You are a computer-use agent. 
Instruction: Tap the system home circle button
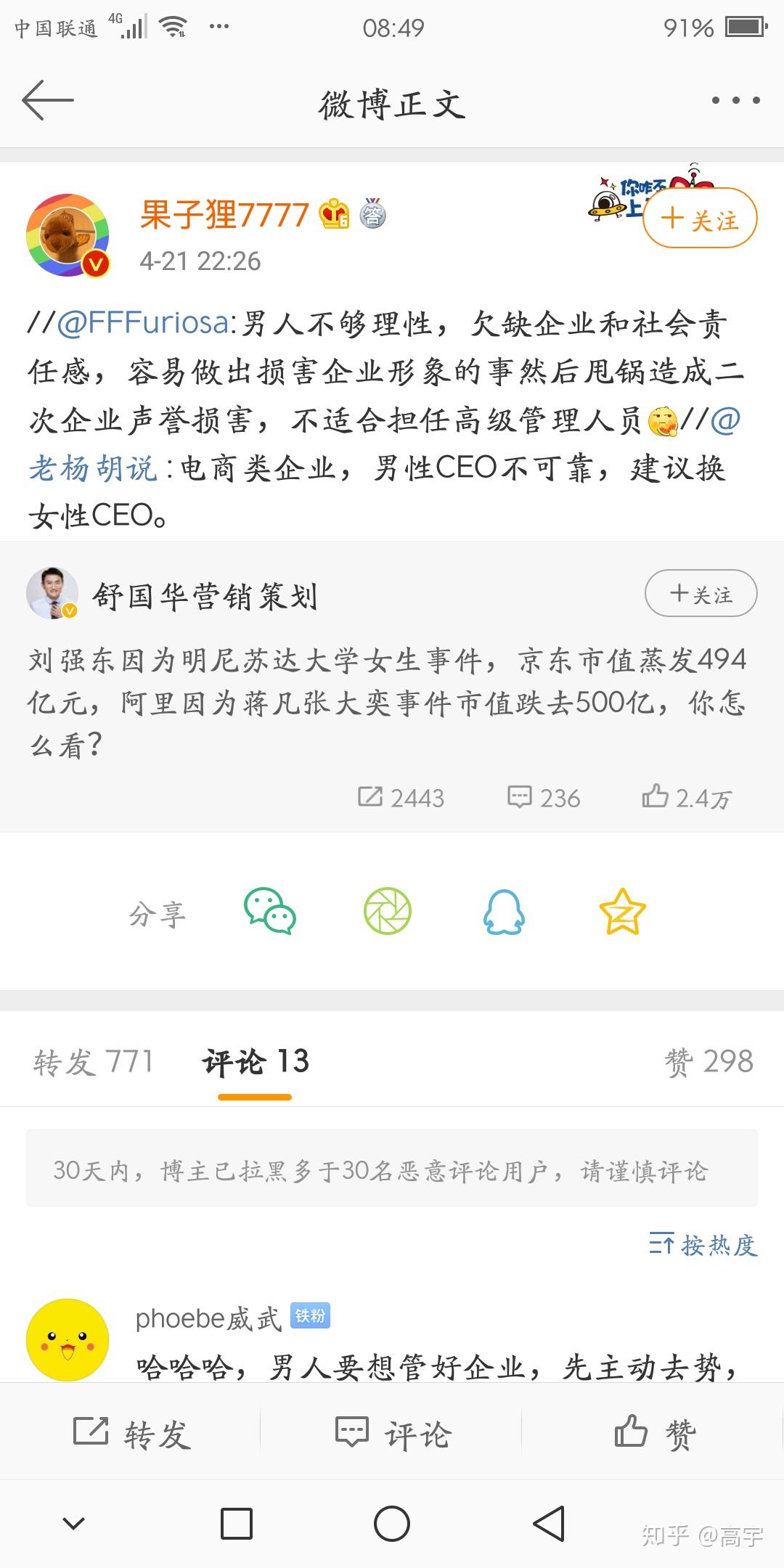(x=392, y=1523)
